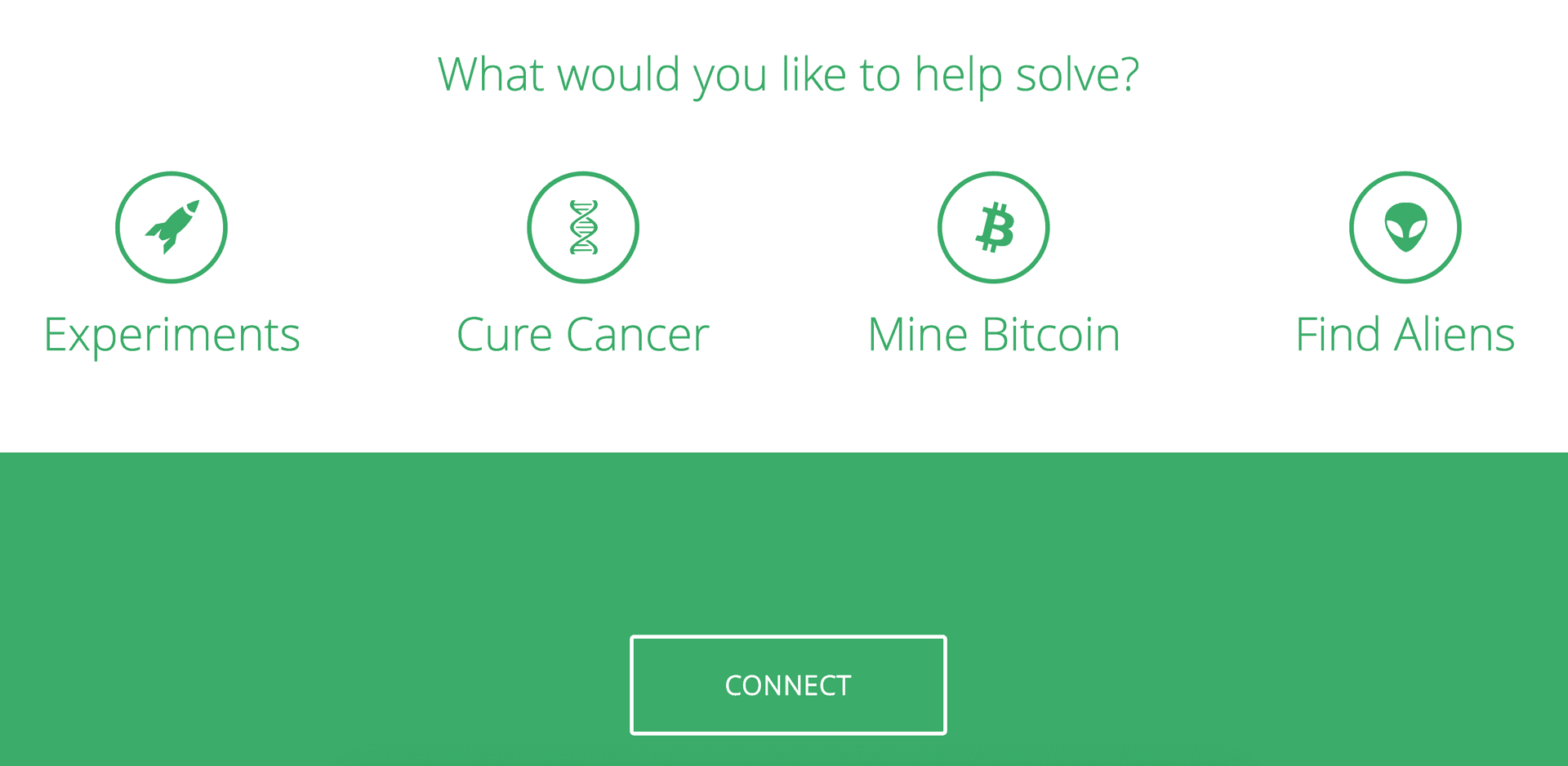Select the Find Aliens option
Viewport: 1568px width, 766px height.
pos(1405,227)
